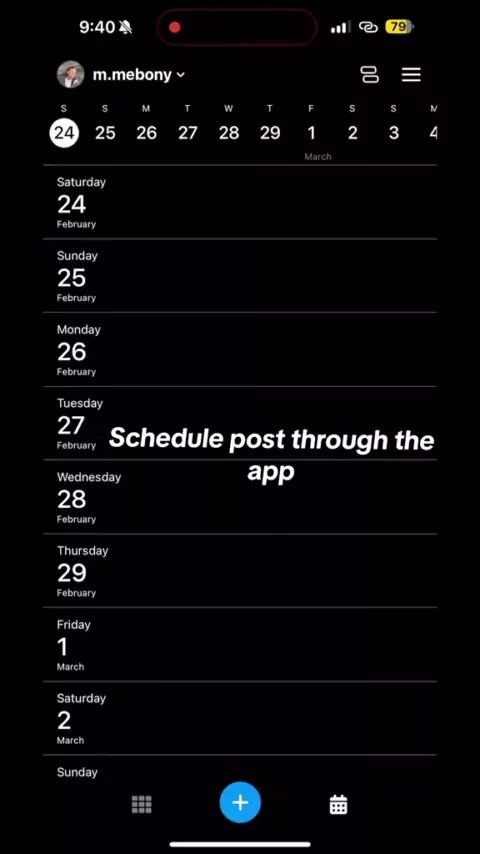Screen dimensions: 480x854
Task: Switch the calendar layout view icon
Action: pyautogui.click(x=370, y=75)
